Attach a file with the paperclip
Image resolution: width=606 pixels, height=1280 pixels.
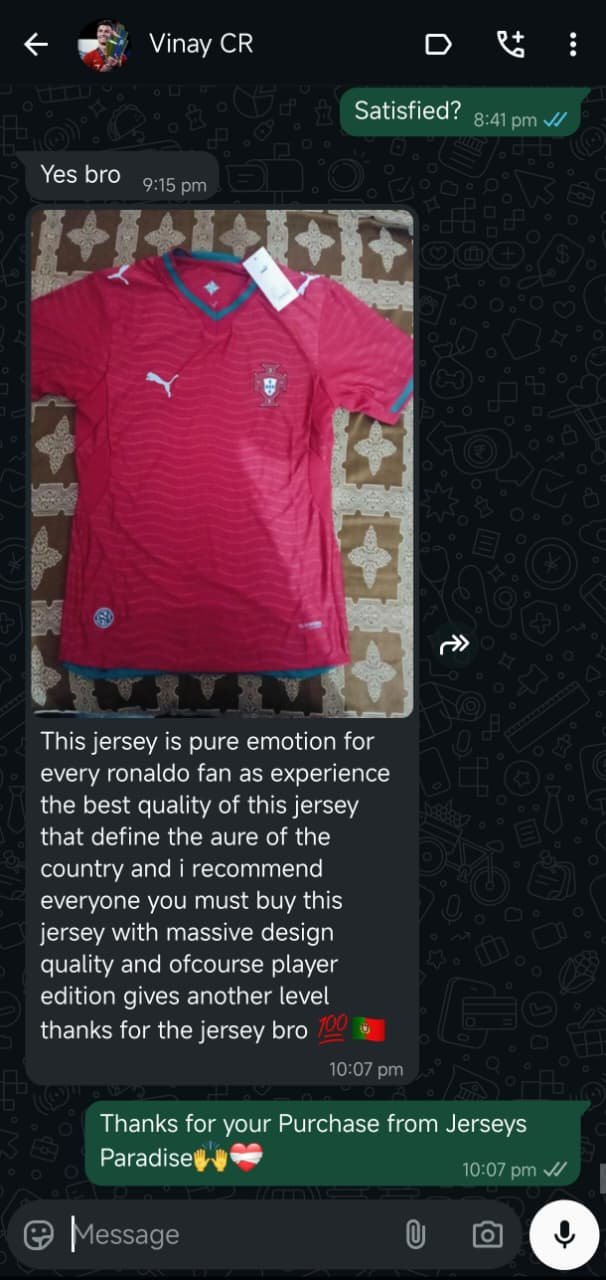[x=414, y=1234]
